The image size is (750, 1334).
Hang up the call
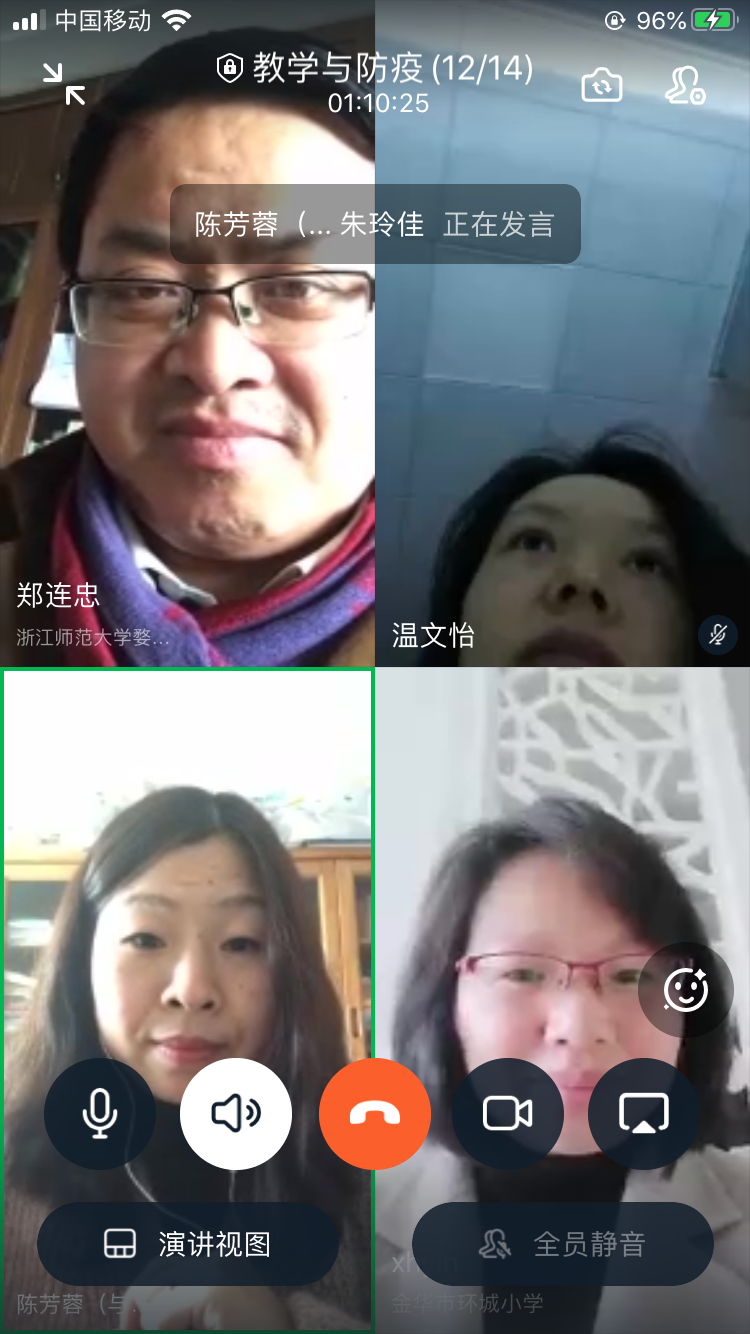[375, 1113]
